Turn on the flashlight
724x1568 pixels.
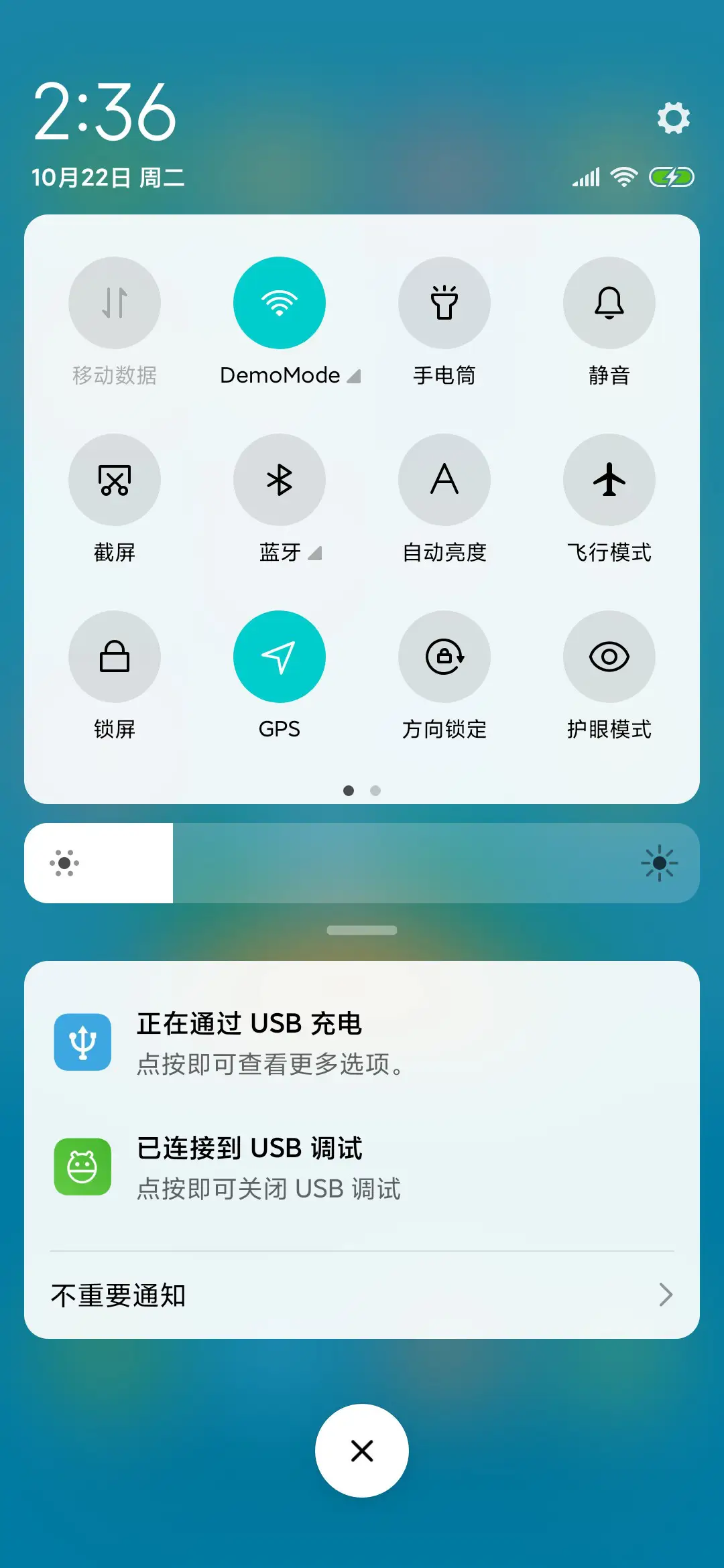click(444, 303)
